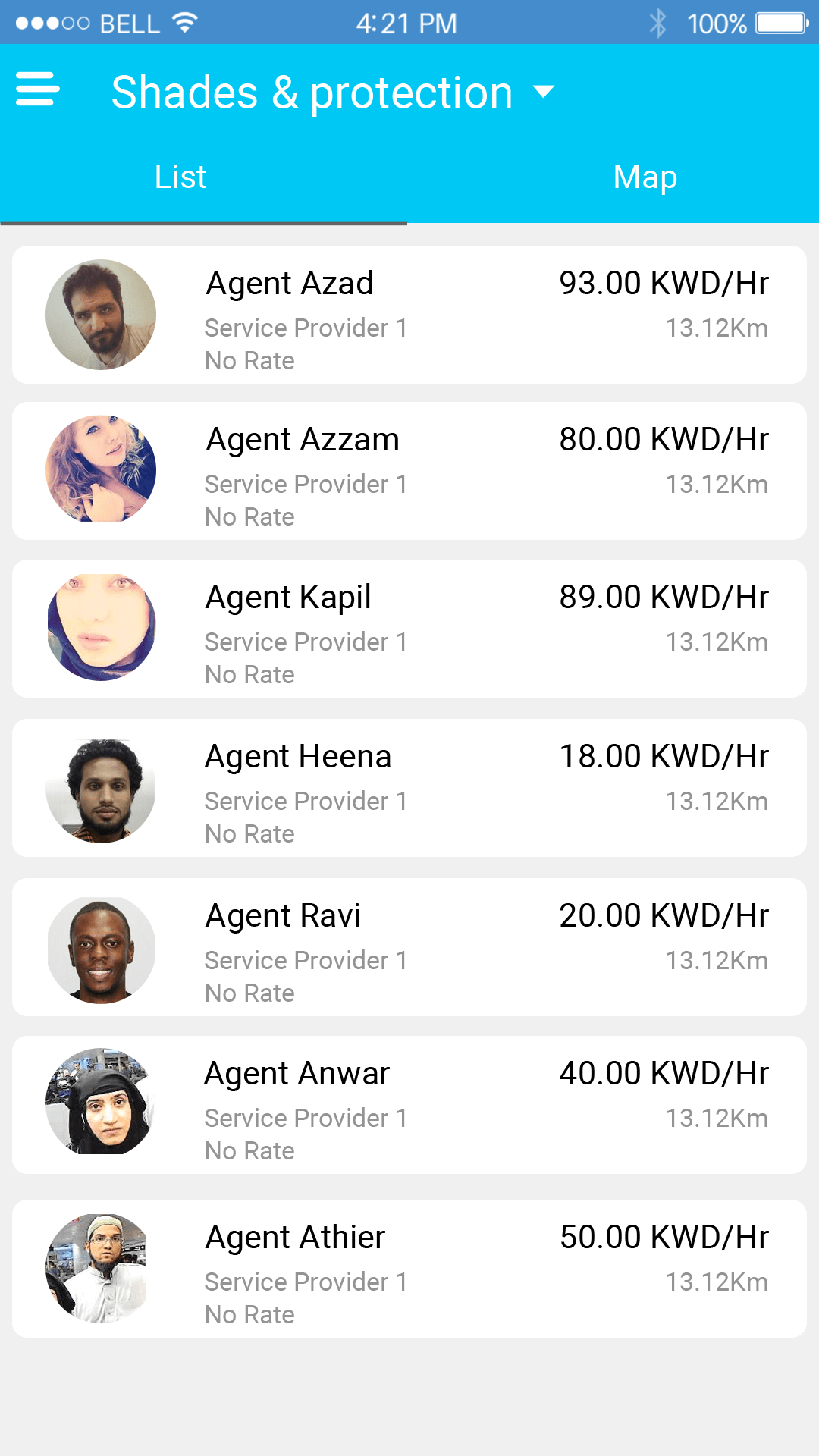819x1456 pixels.
Task: Open the hamburger drawer menu
Action: coord(37,89)
